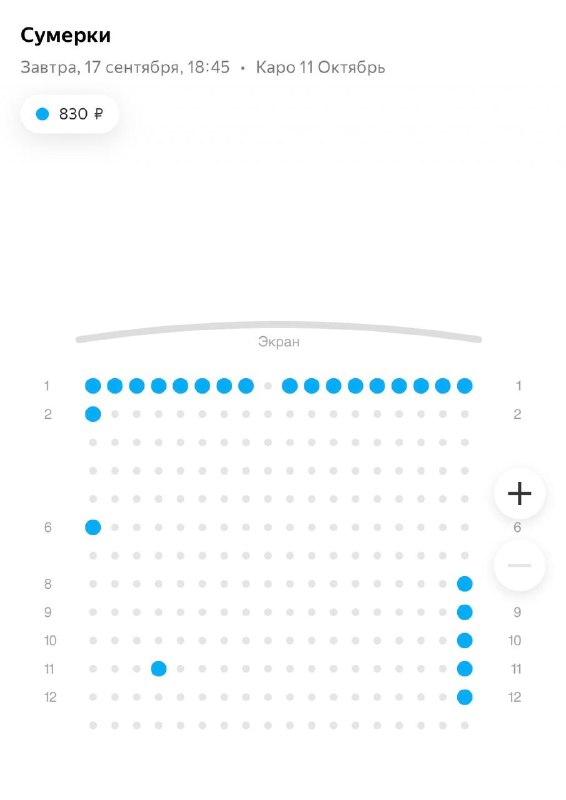Select the available seat in row 12
Image resolution: width=566 pixels, height=800 pixels.
[464, 696]
